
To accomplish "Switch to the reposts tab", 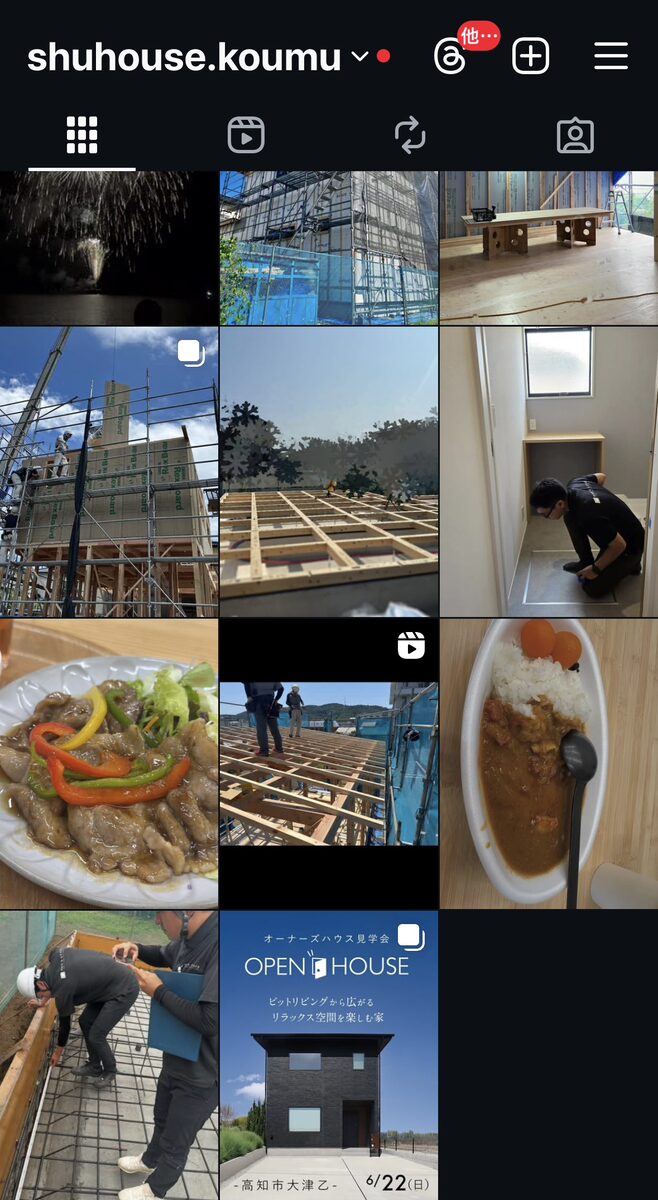I will coord(410,135).
